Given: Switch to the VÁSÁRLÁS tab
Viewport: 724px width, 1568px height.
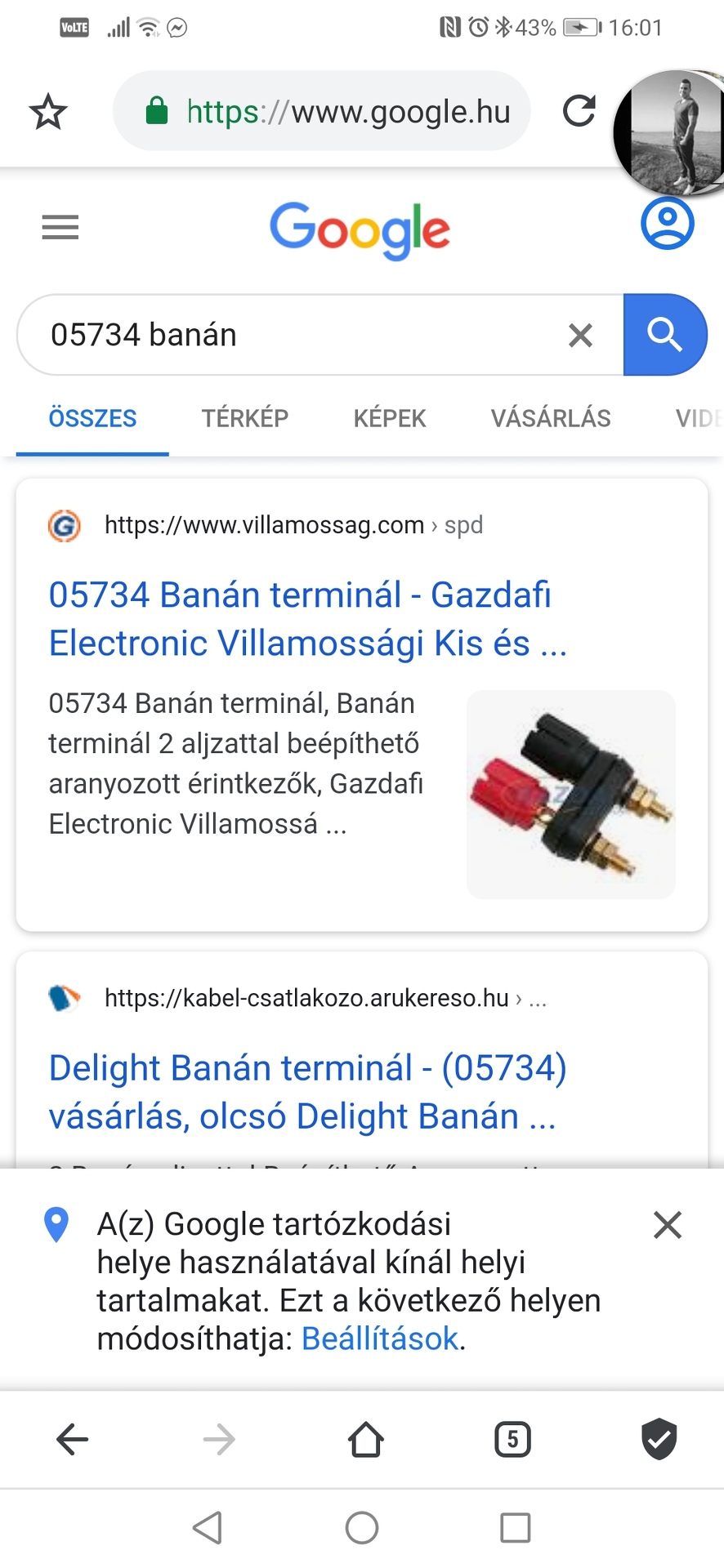Looking at the screenshot, I should tap(551, 418).
